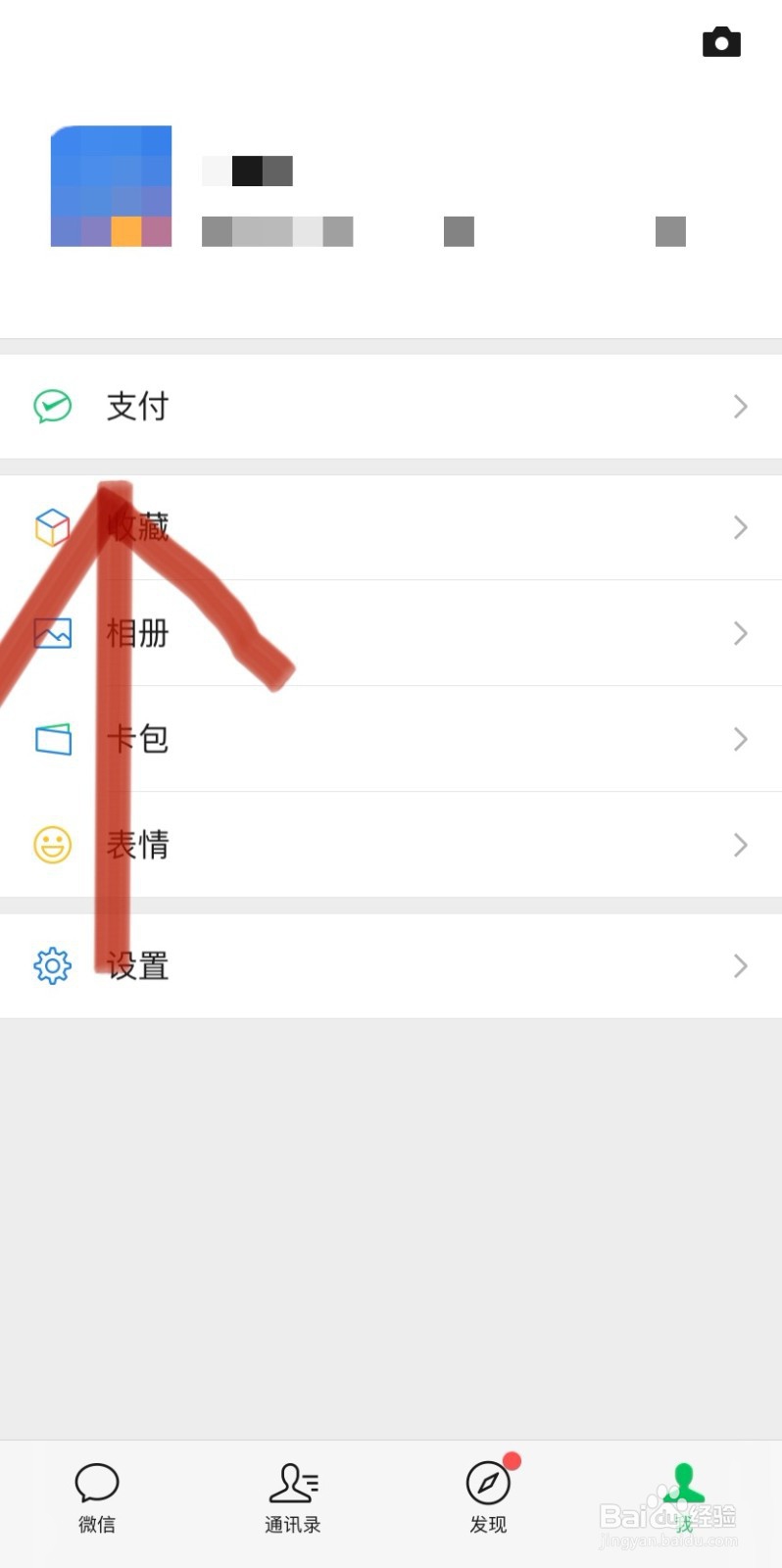Tap the 表情 row to open stickers
The image size is (782, 1568).
[x=392, y=844]
